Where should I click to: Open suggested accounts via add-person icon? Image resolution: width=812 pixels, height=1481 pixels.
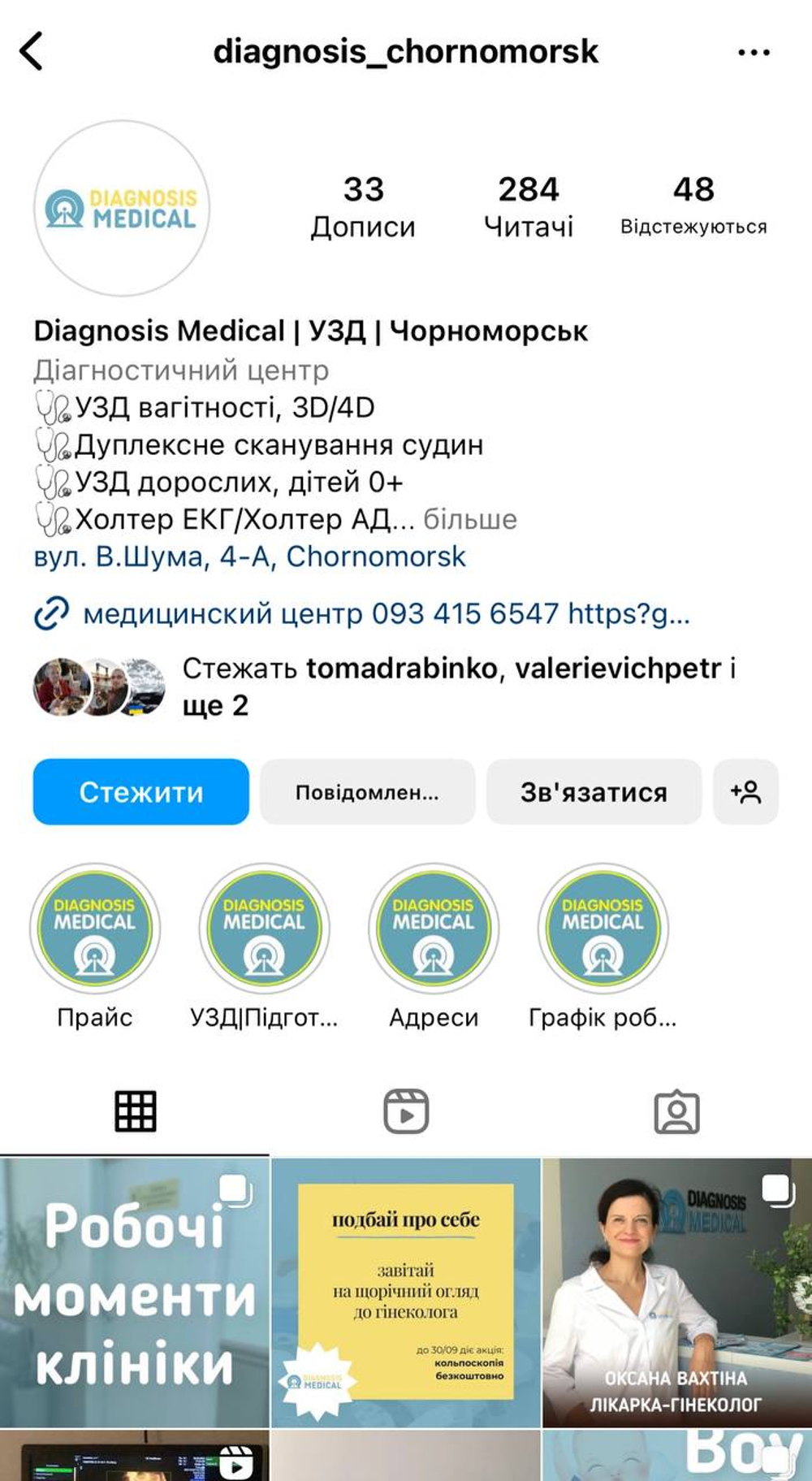(x=745, y=791)
